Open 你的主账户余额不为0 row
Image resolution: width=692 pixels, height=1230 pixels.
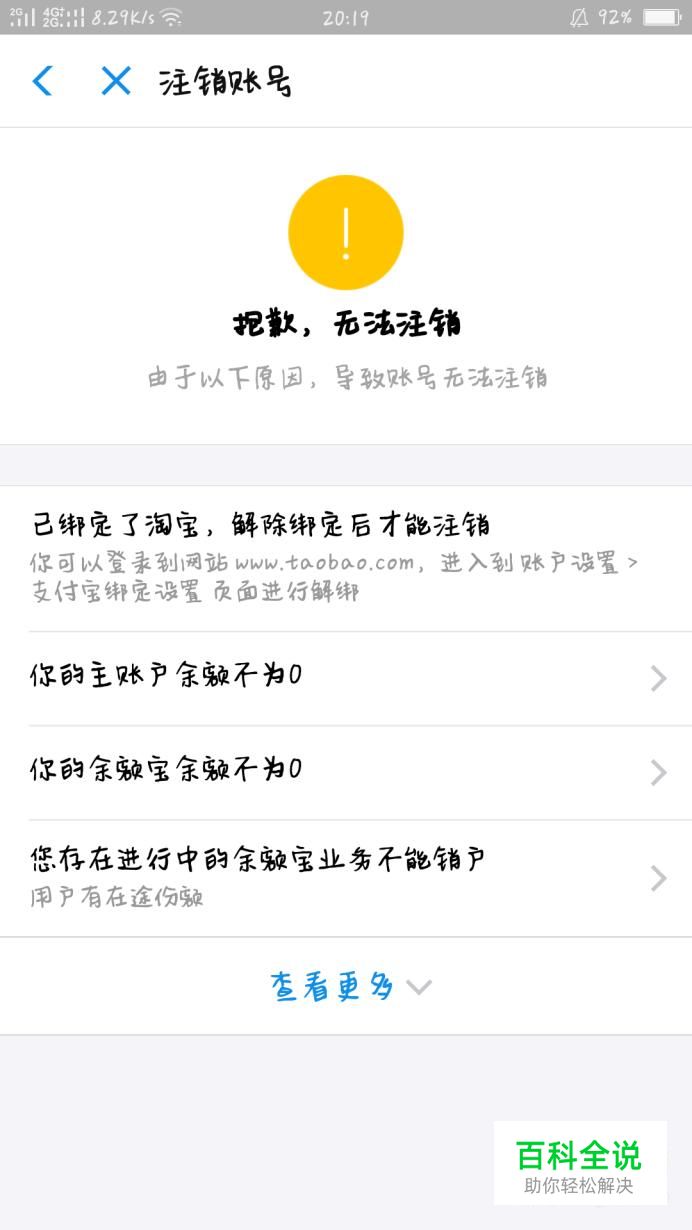click(x=346, y=678)
